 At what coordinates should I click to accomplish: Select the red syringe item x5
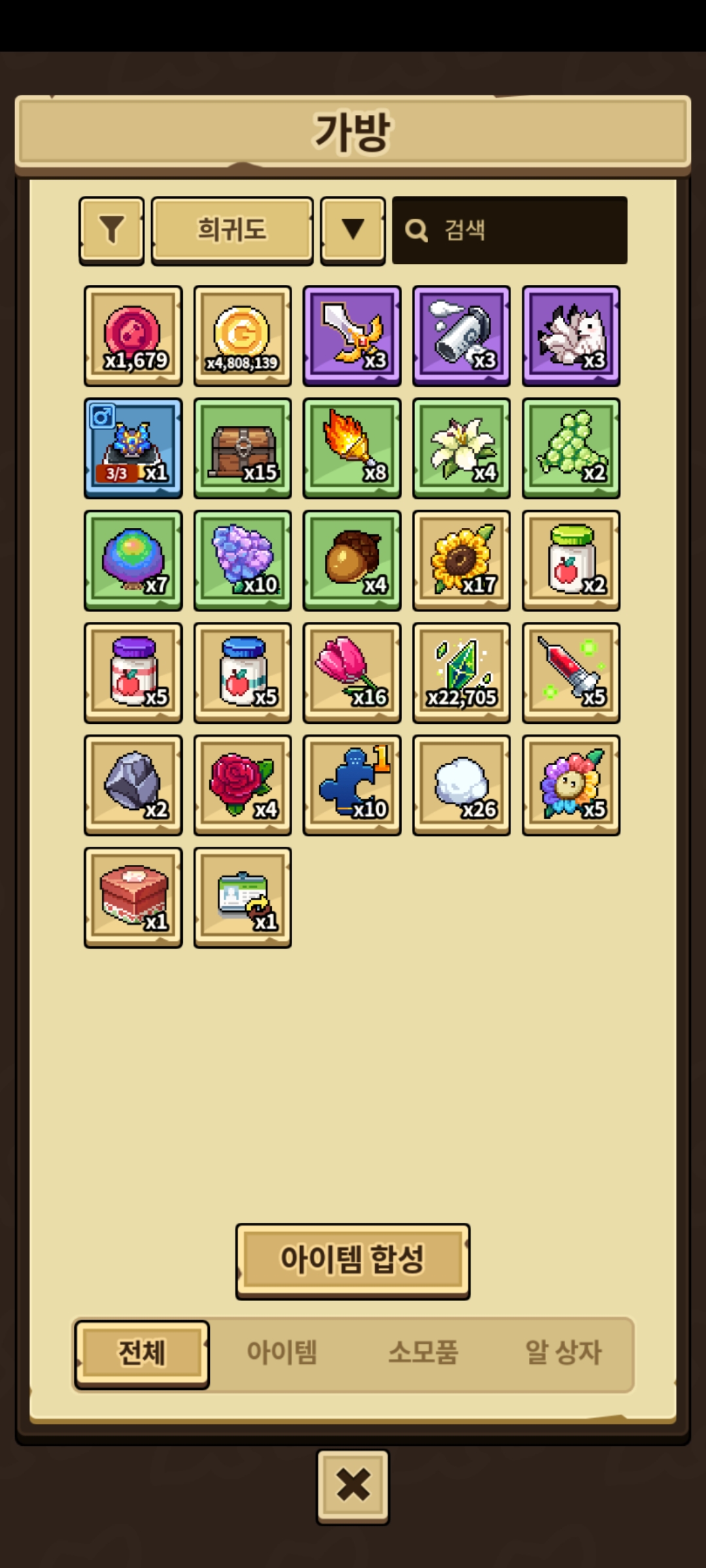[x=571, y=673]
